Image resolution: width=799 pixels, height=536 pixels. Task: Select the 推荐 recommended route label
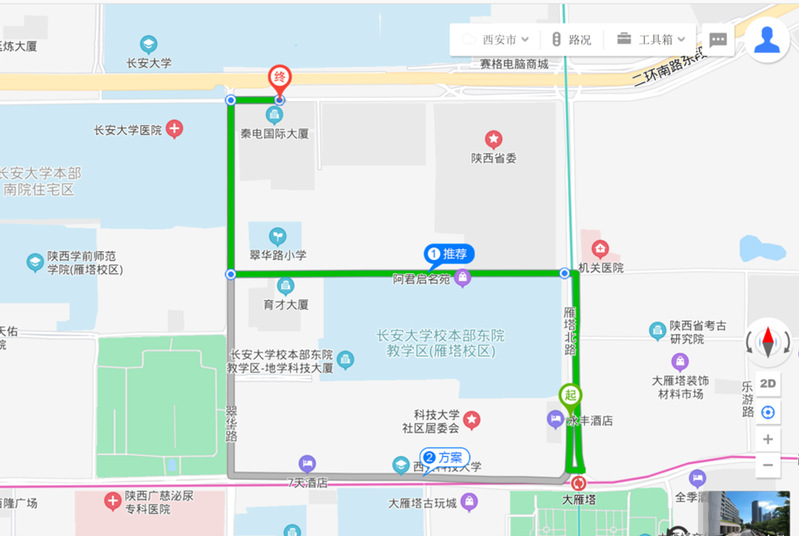(x=449, y=254)
